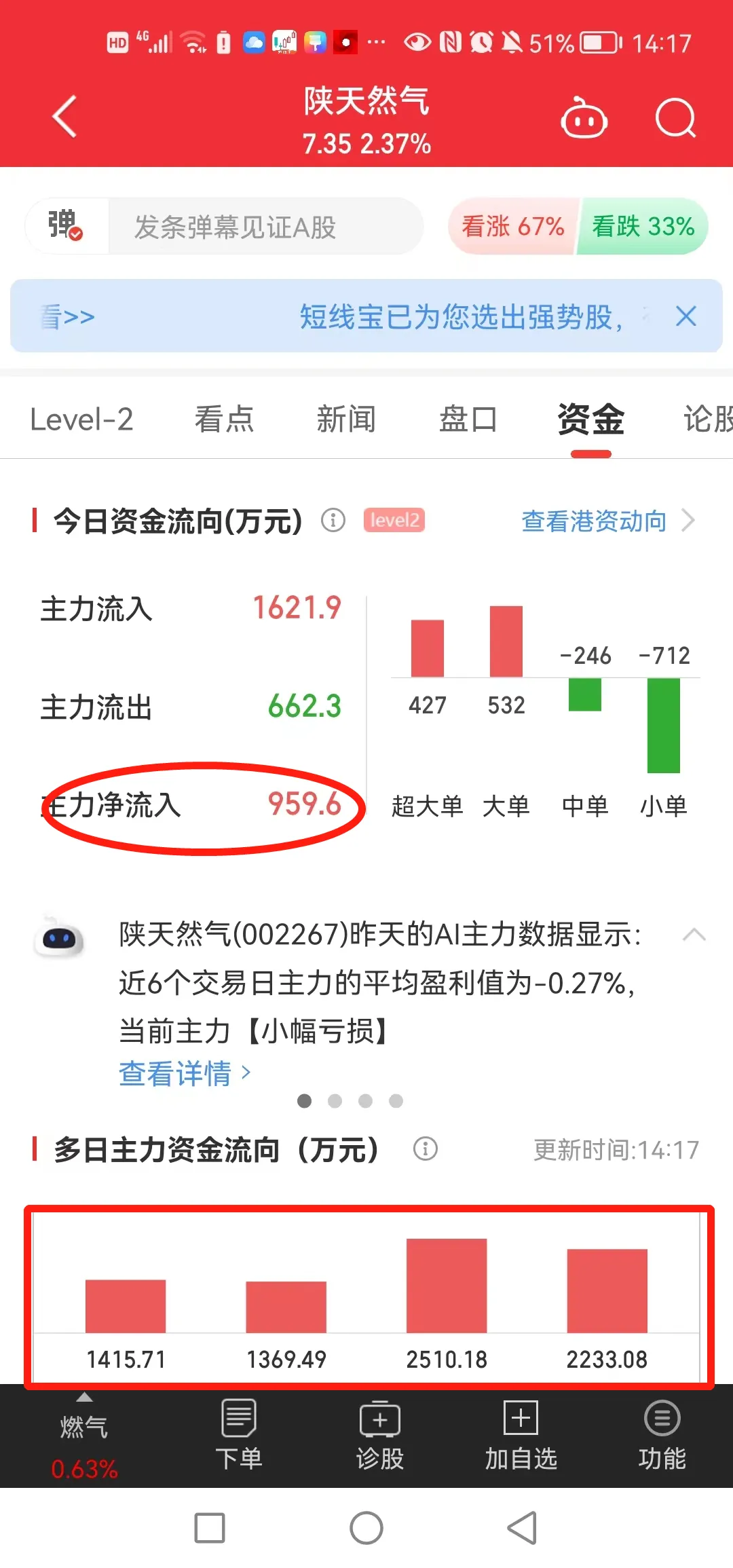
Task: Vote 看跌 33%
Action: [x=642, y=227]
